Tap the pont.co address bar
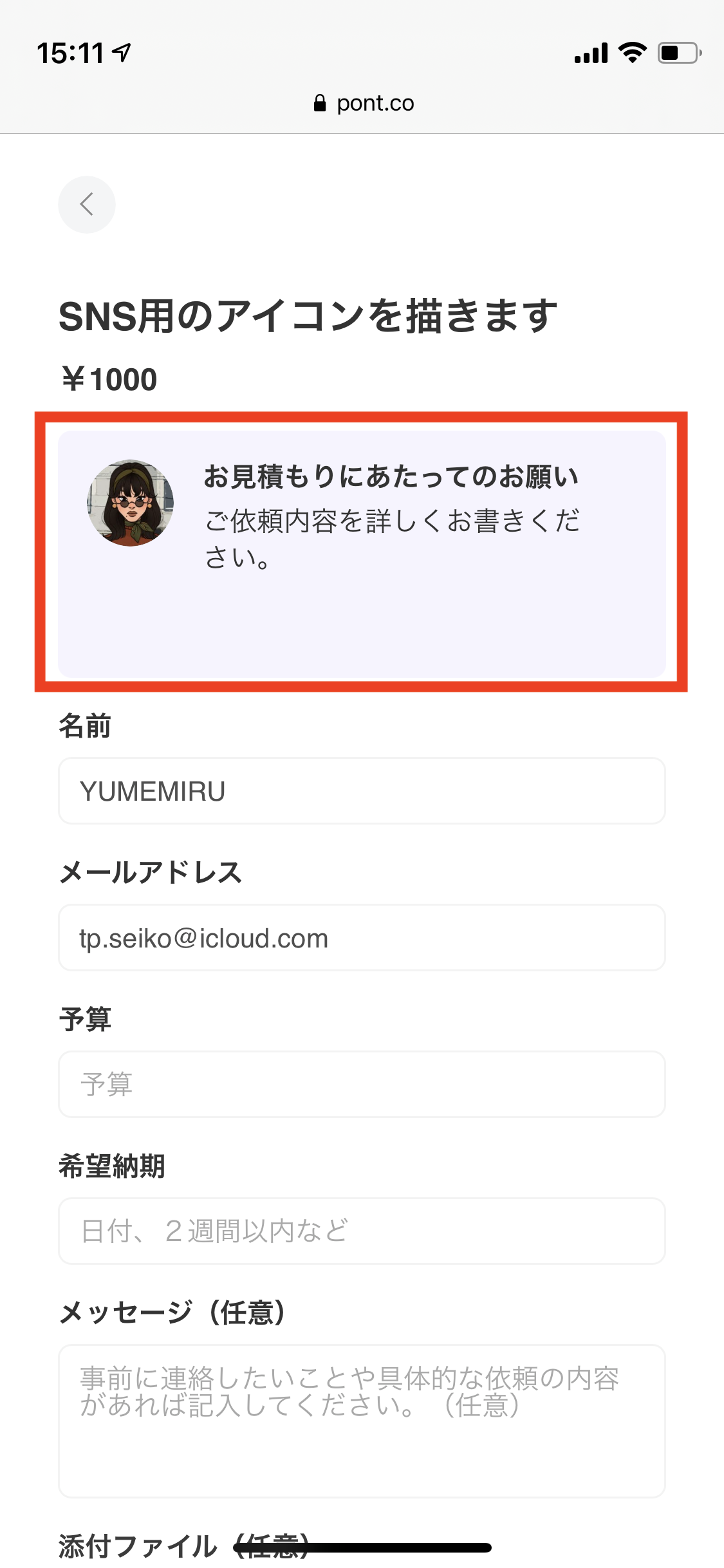 (x=364, y=103)
